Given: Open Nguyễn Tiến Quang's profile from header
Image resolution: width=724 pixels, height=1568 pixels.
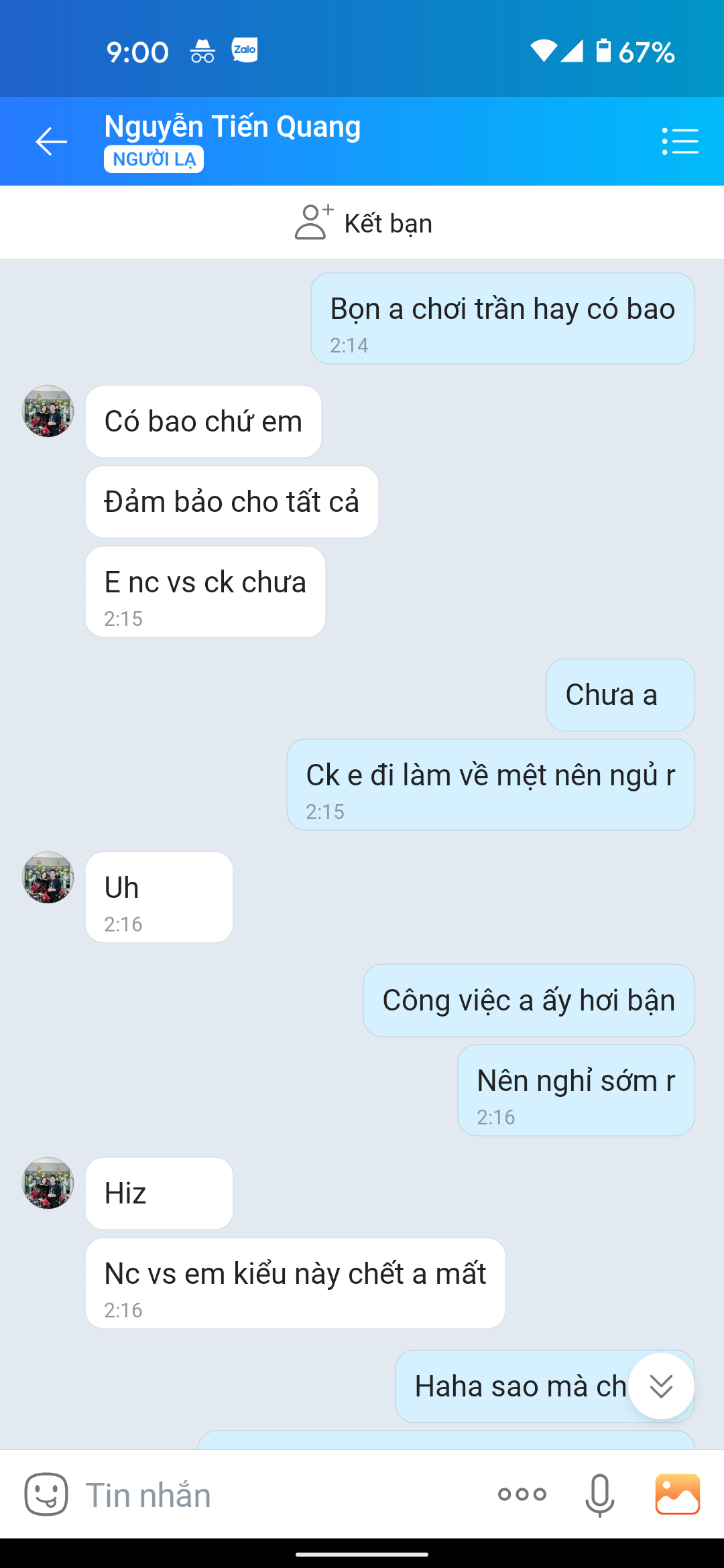Looking at the screenshot, I should coord(233,127).
